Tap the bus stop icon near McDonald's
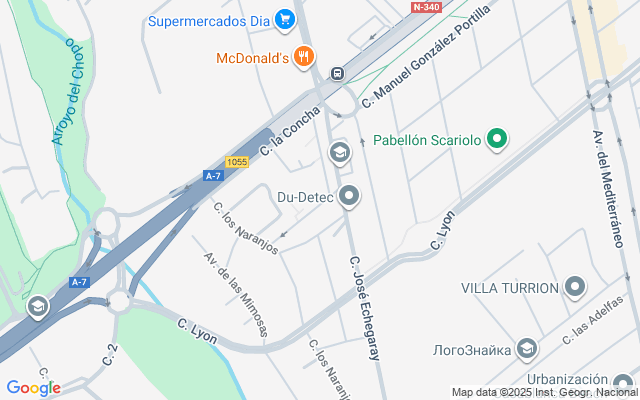 coord(338,72)
